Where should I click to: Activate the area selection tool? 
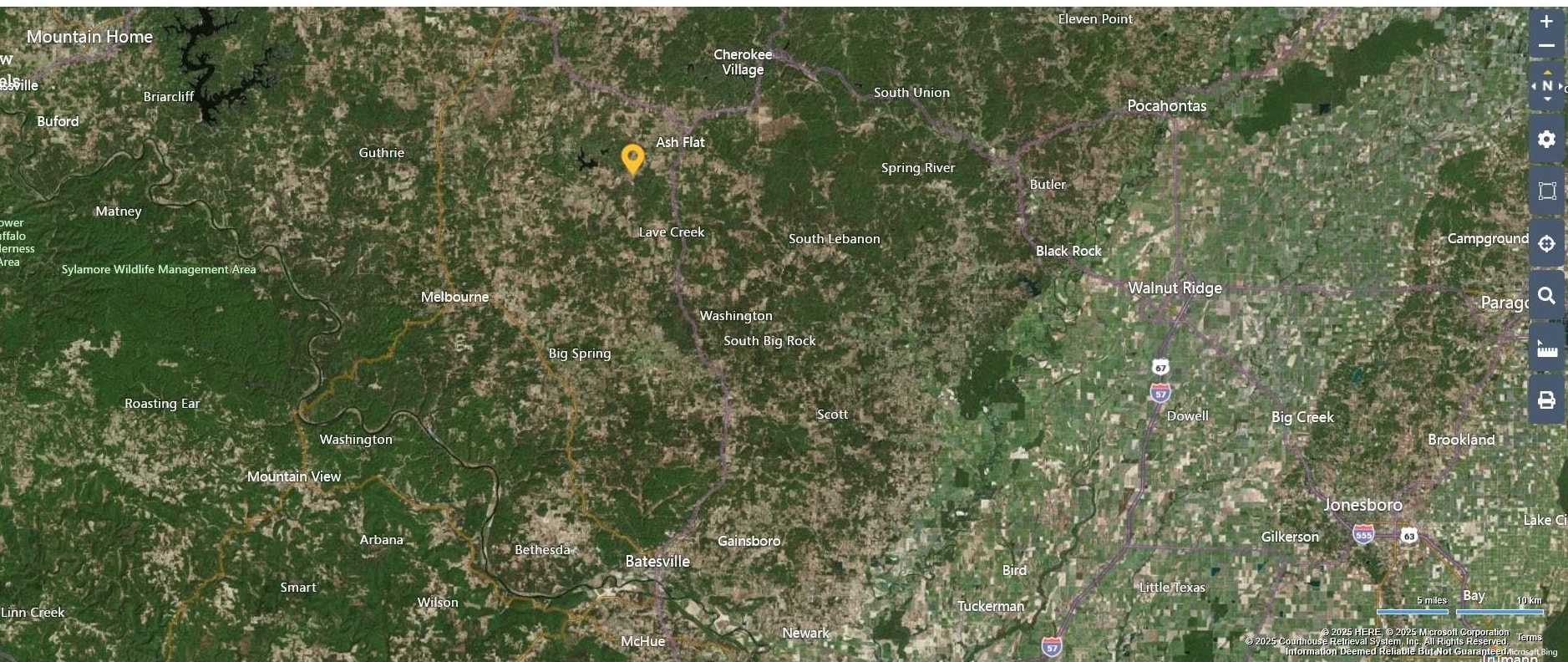click(x=1546, y=191)
